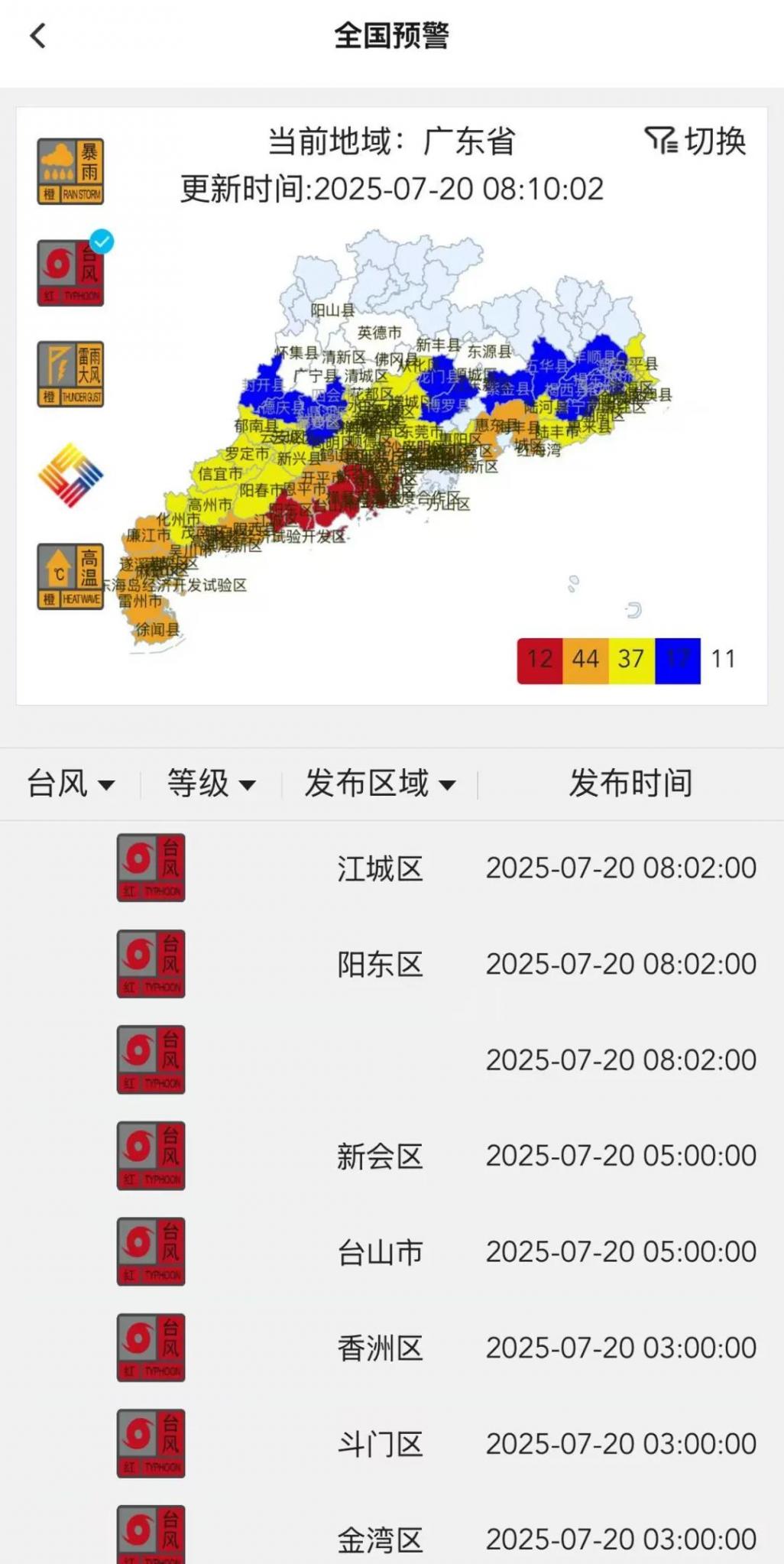This screenshot has height=1564, width=784.
Task: Open the 等级 level dropdown
Action: coord(212,784)
